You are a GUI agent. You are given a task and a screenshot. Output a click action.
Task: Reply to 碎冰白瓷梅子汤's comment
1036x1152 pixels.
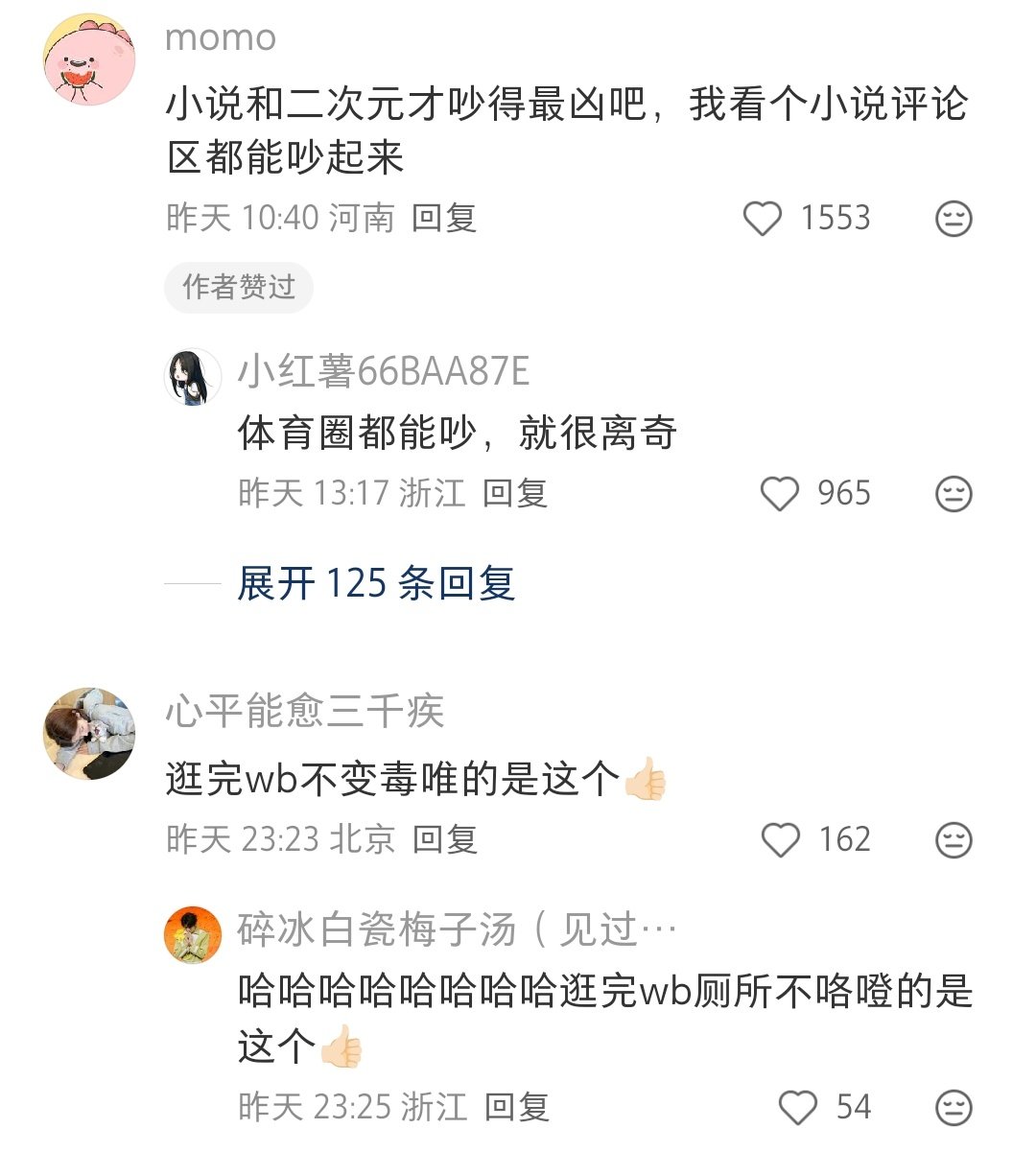(x=516, y=1108)
